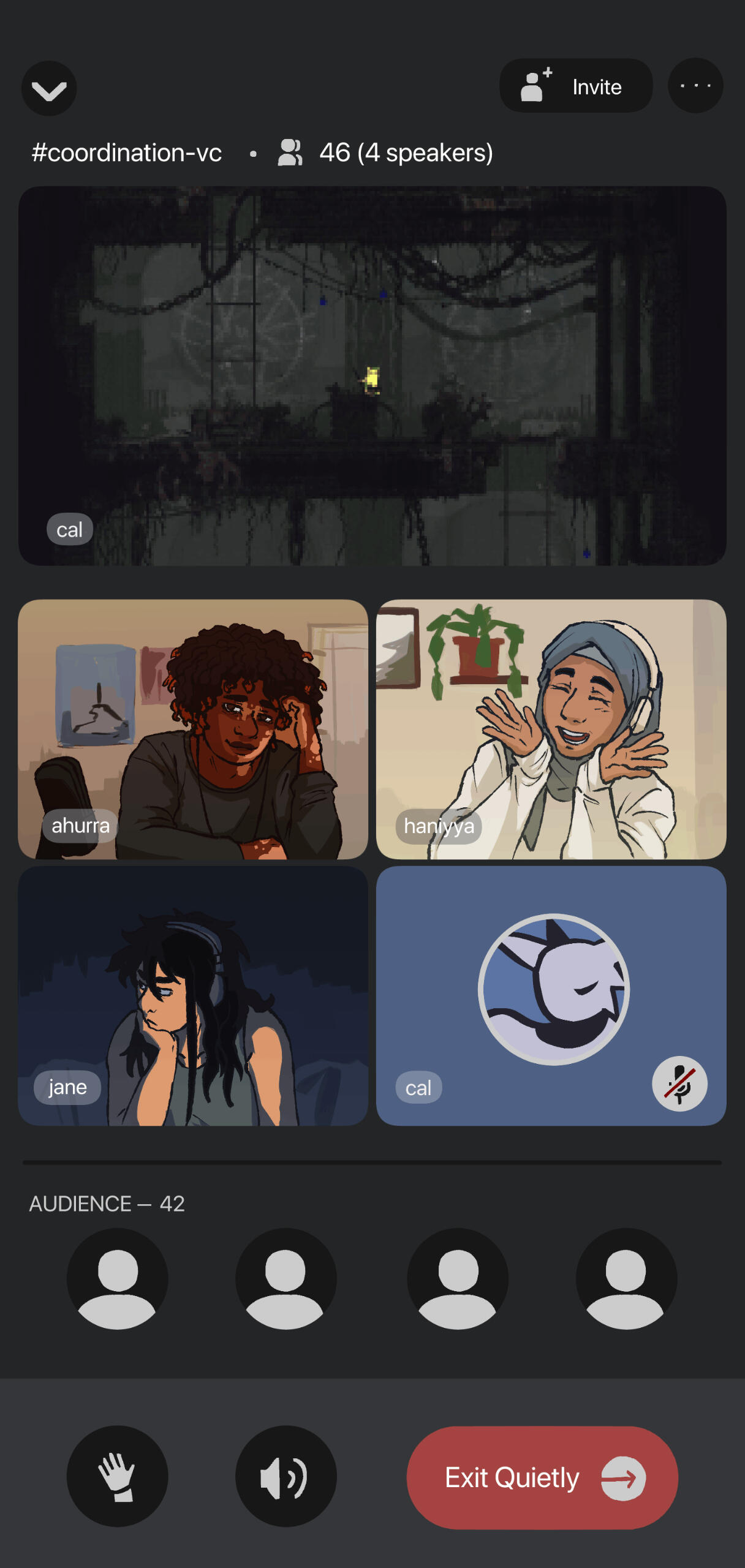Leave the stage with Exit Quietly
Screen dimensions: 745x1568
tap(542, 1477)
